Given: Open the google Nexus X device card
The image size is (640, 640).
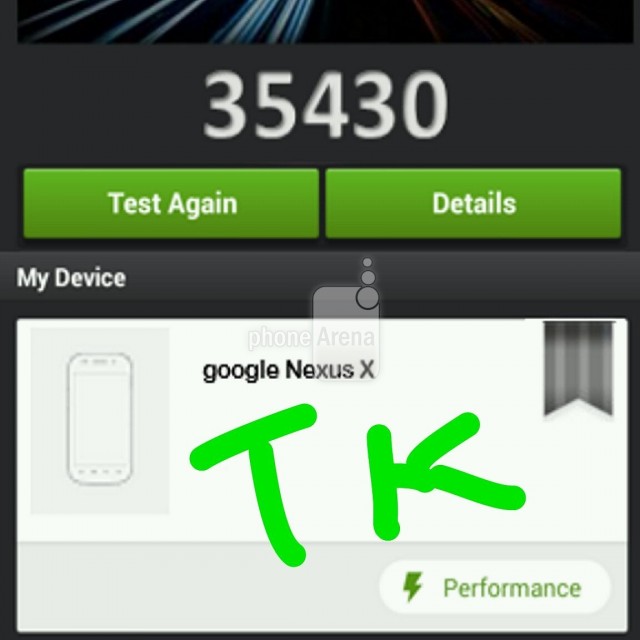Looking at the screenshot, I should tap(290, 371).
